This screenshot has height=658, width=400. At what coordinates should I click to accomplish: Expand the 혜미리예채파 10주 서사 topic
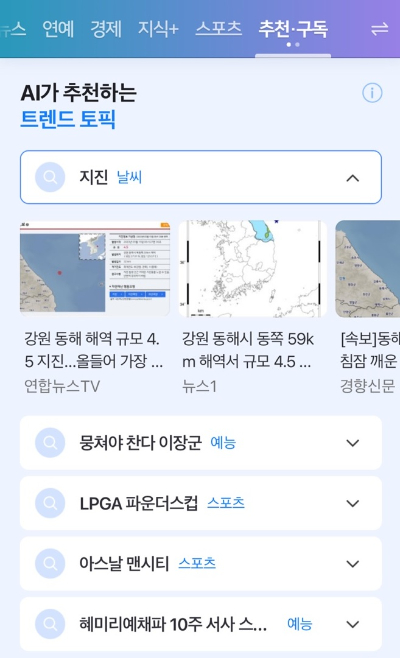click(x=201, y=624)
